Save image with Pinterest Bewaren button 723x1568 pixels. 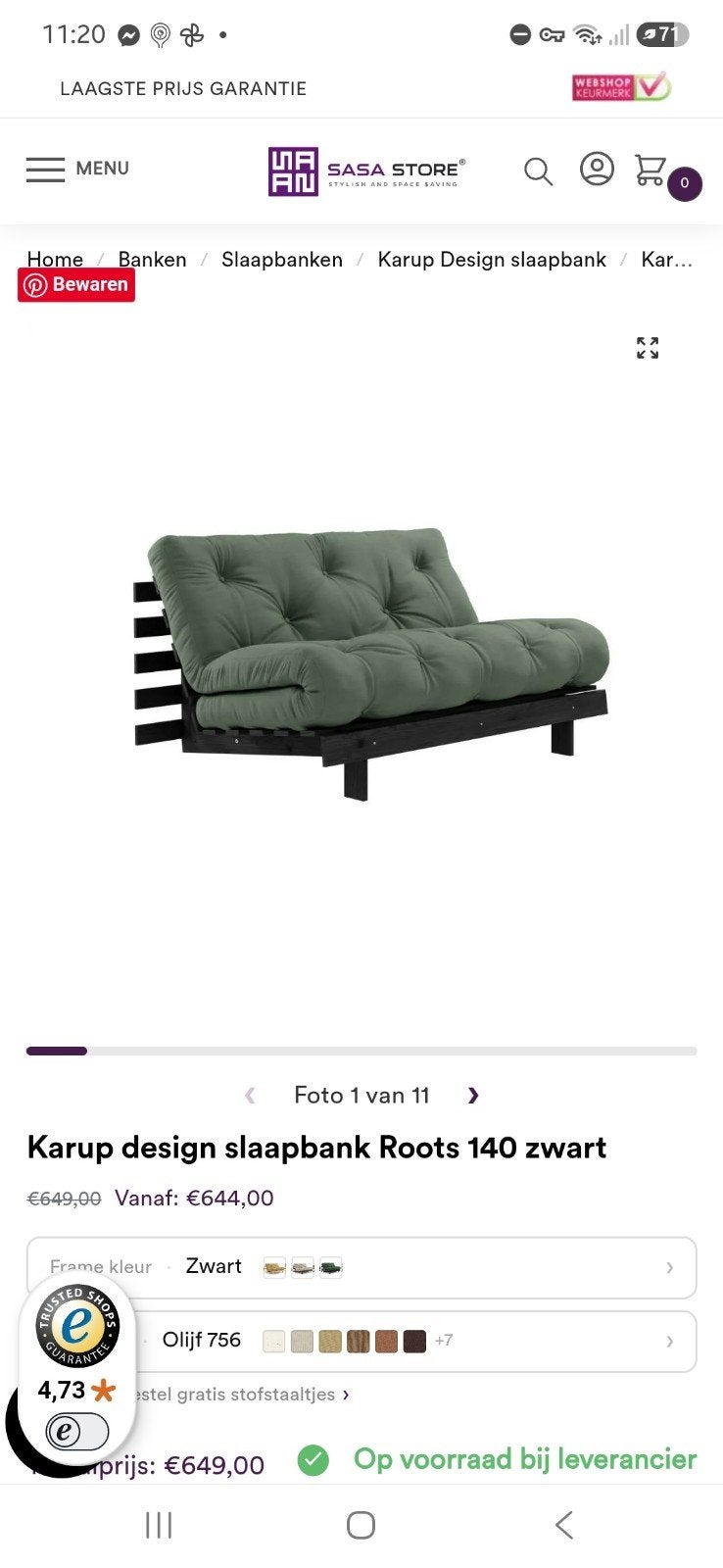[76, 285]
